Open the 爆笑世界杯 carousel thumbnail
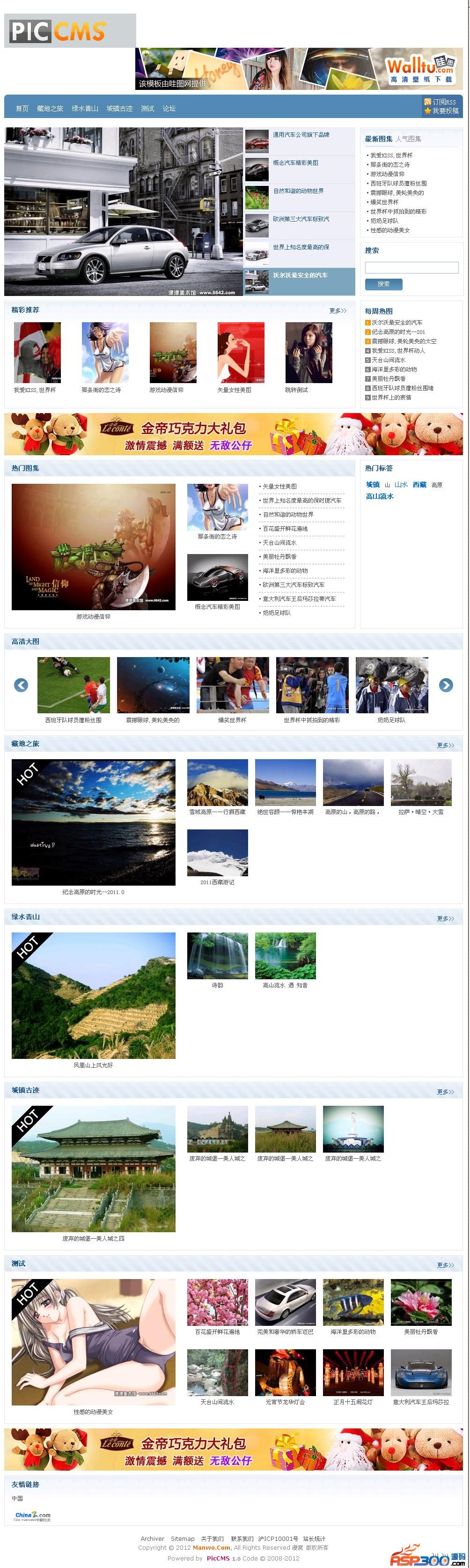The image size is (470, 1568). [233, 685]
